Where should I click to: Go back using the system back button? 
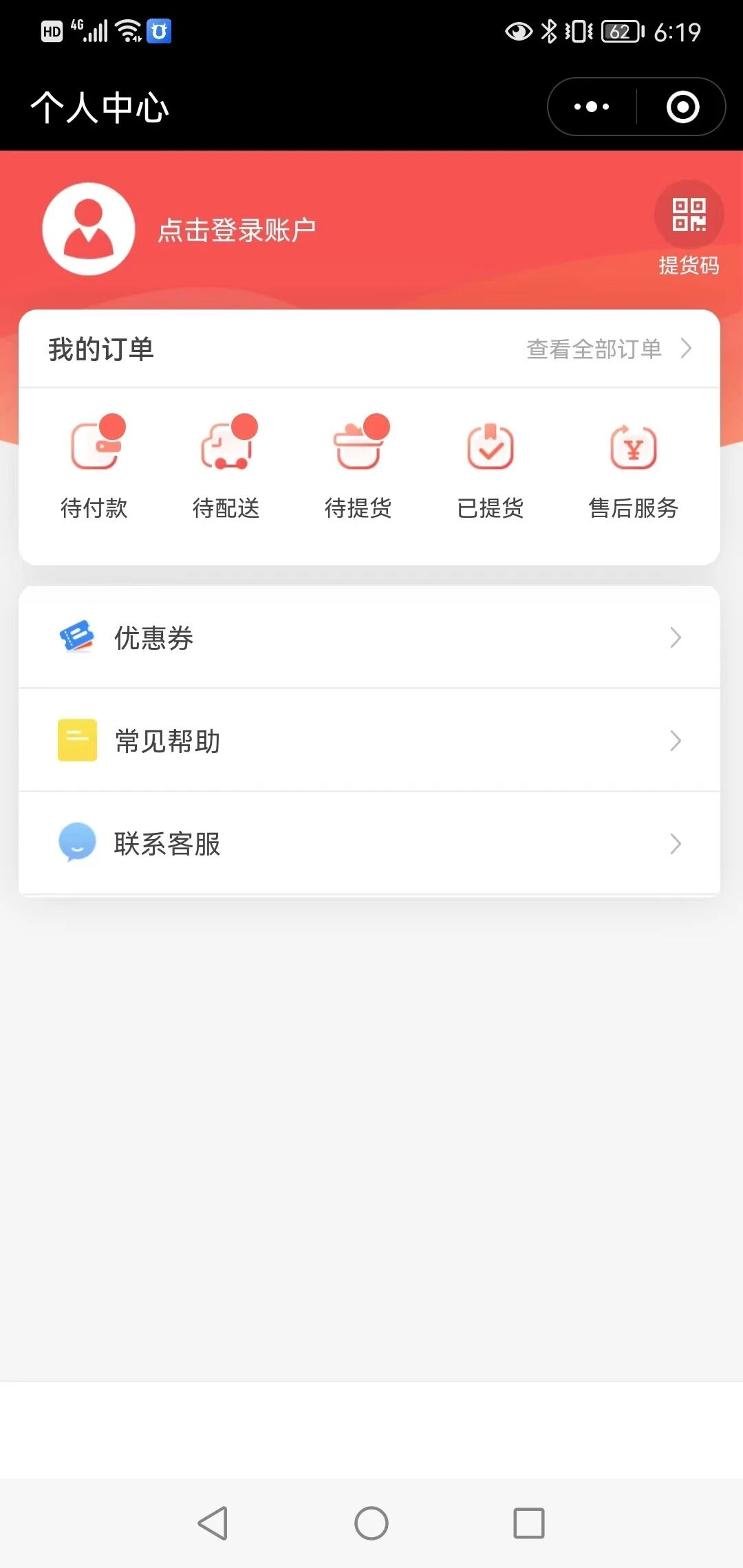click(x=213, y=1523)
